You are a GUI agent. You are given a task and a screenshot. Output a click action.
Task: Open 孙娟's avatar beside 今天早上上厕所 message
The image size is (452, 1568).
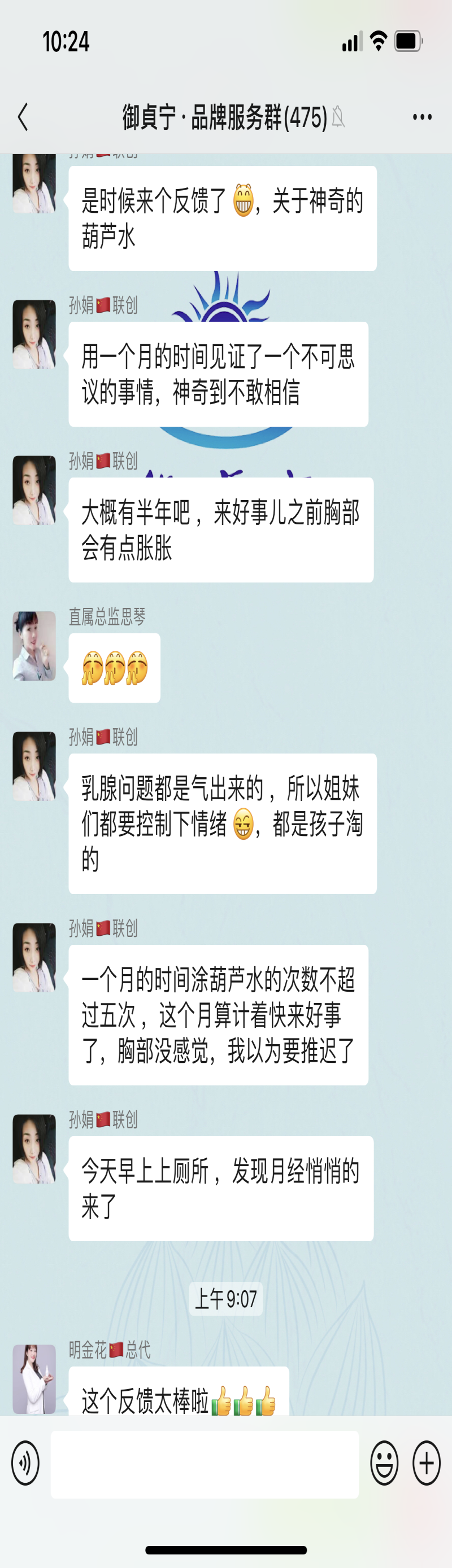34,1149
